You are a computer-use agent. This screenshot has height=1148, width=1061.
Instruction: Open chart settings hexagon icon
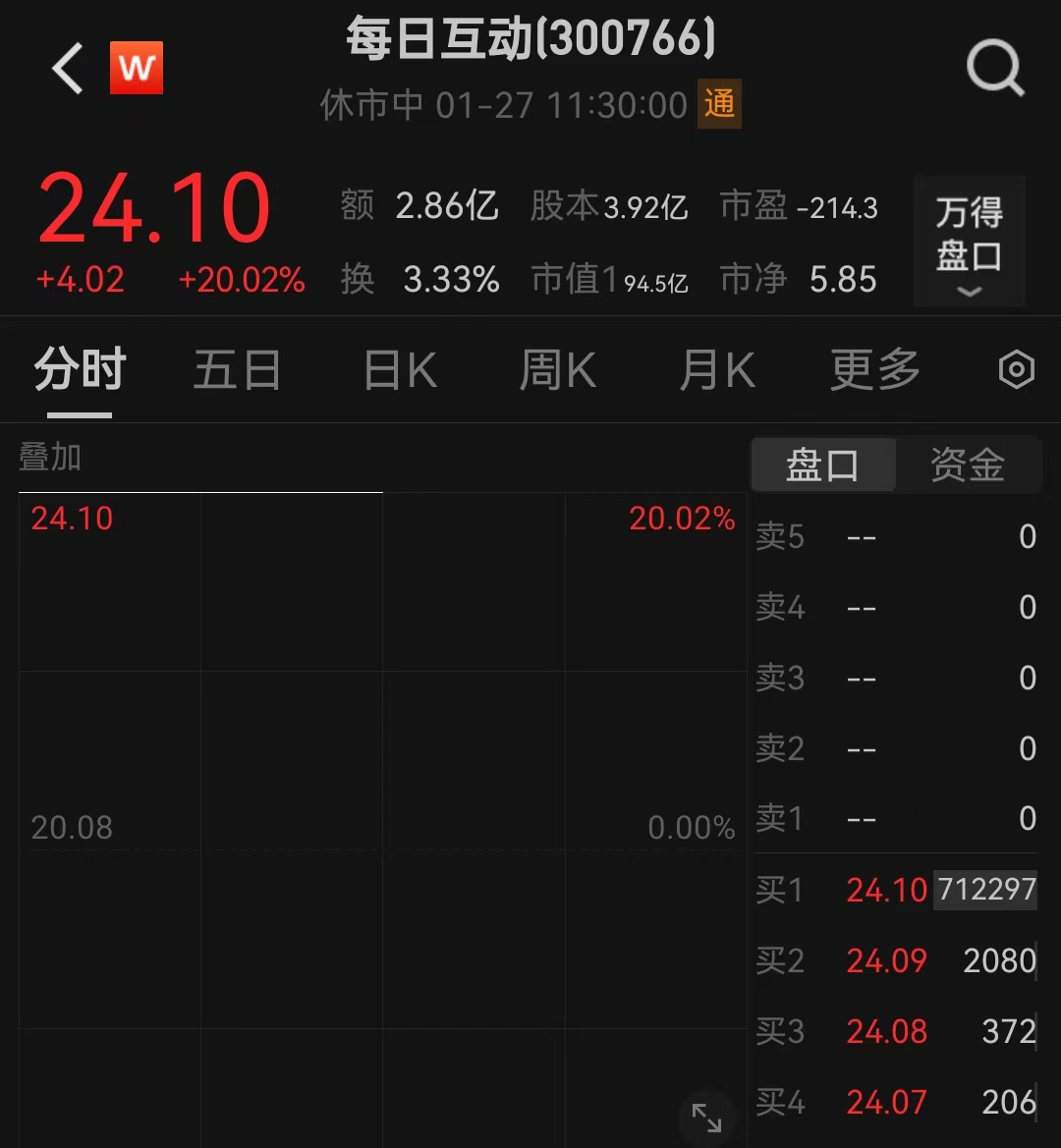pos(1016,371)
